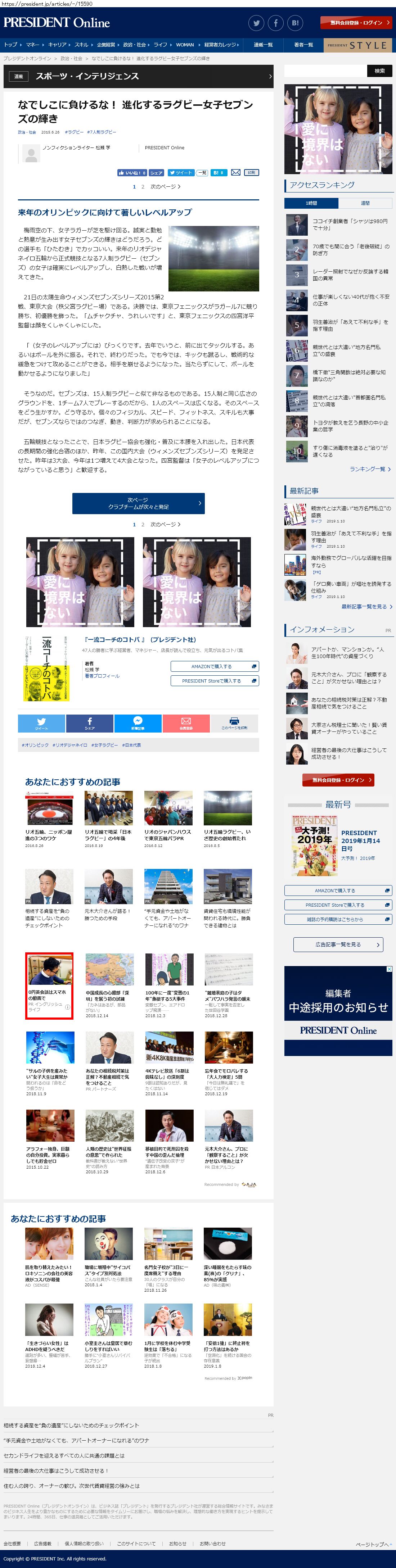
Task: Tap 広告記事一覧を見る button
Action: [x=338, y=945]
